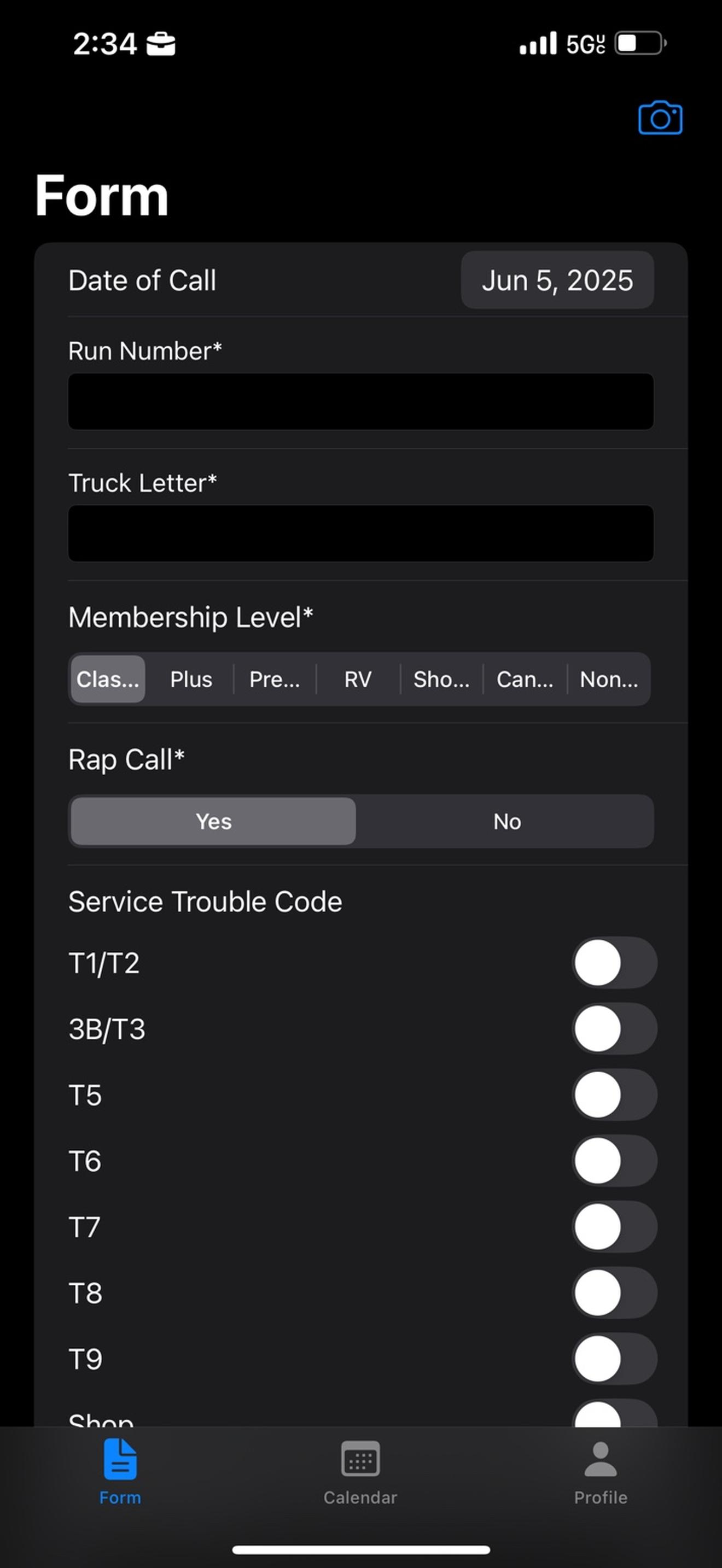The image size is (722, 1568).
Task: Switch on the T8 trouble code
Action: point(614,1293)
